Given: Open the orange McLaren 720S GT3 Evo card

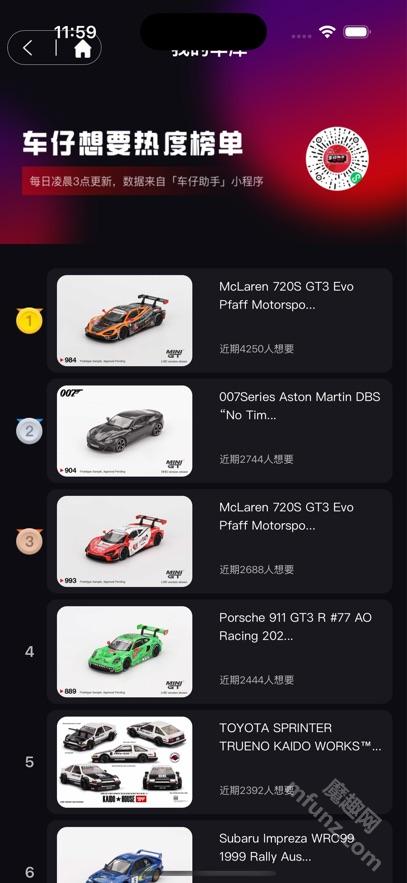Looking at the screenshot, I should [x=220, y=320].
